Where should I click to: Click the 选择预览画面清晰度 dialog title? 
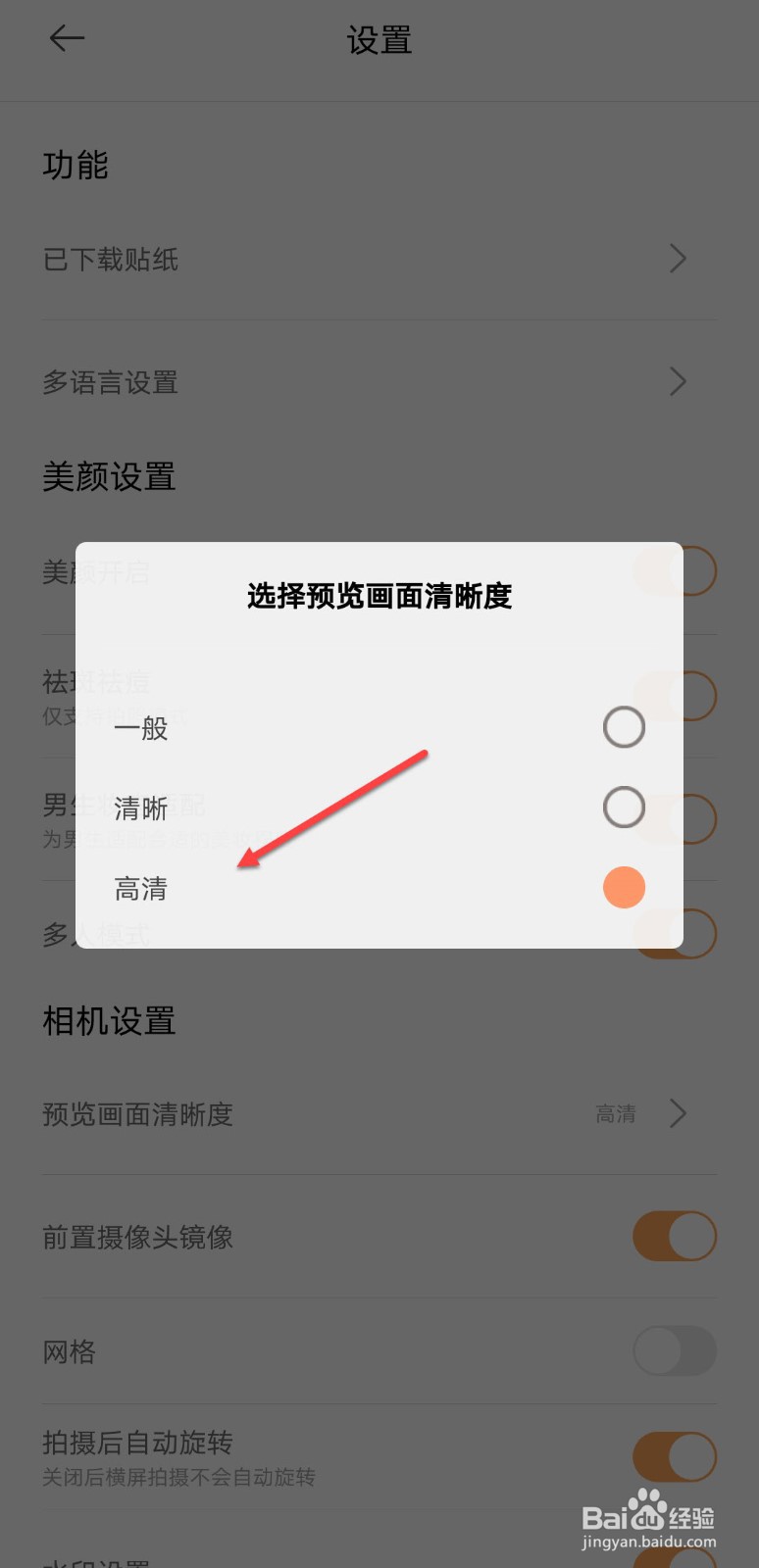tap(379, 596)
